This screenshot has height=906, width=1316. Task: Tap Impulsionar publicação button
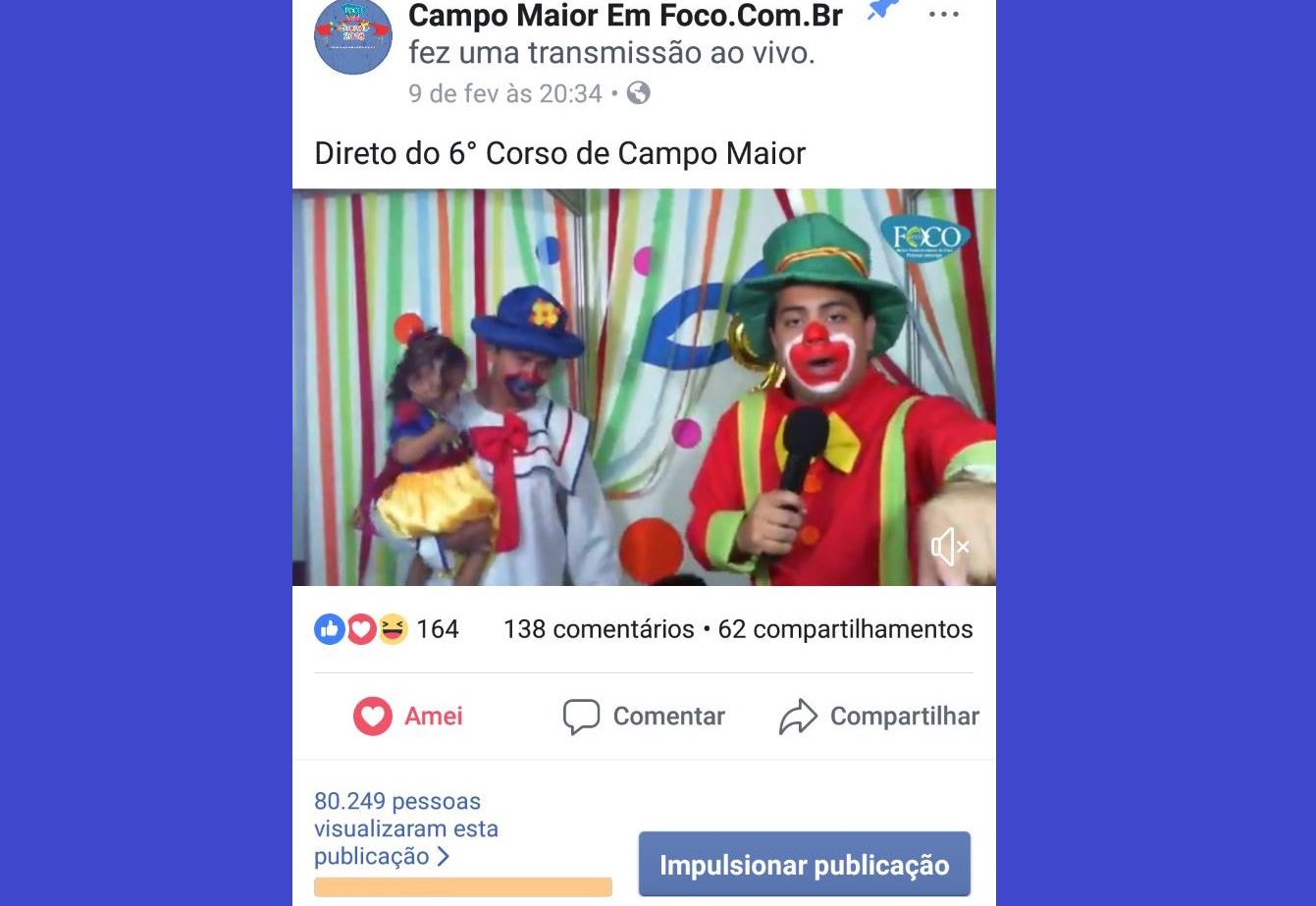[804, 865]
